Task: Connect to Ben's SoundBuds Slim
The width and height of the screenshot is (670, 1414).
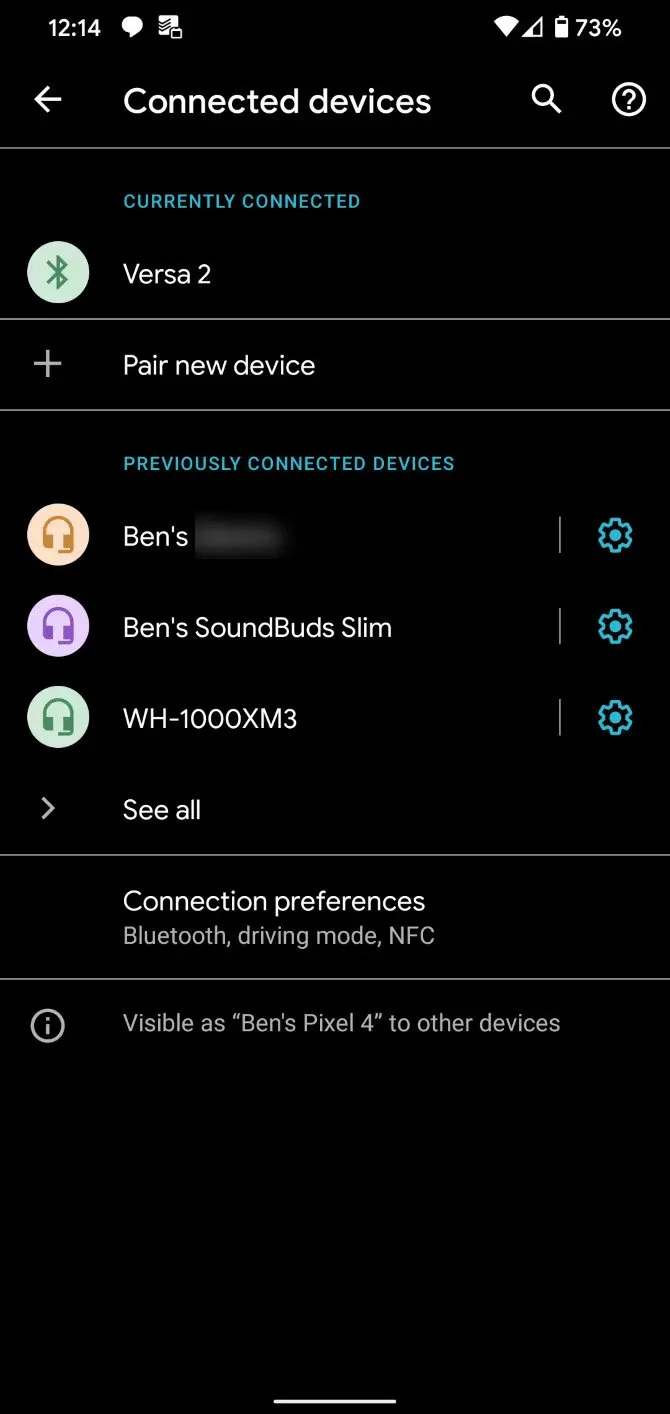Action: [257, 627]
